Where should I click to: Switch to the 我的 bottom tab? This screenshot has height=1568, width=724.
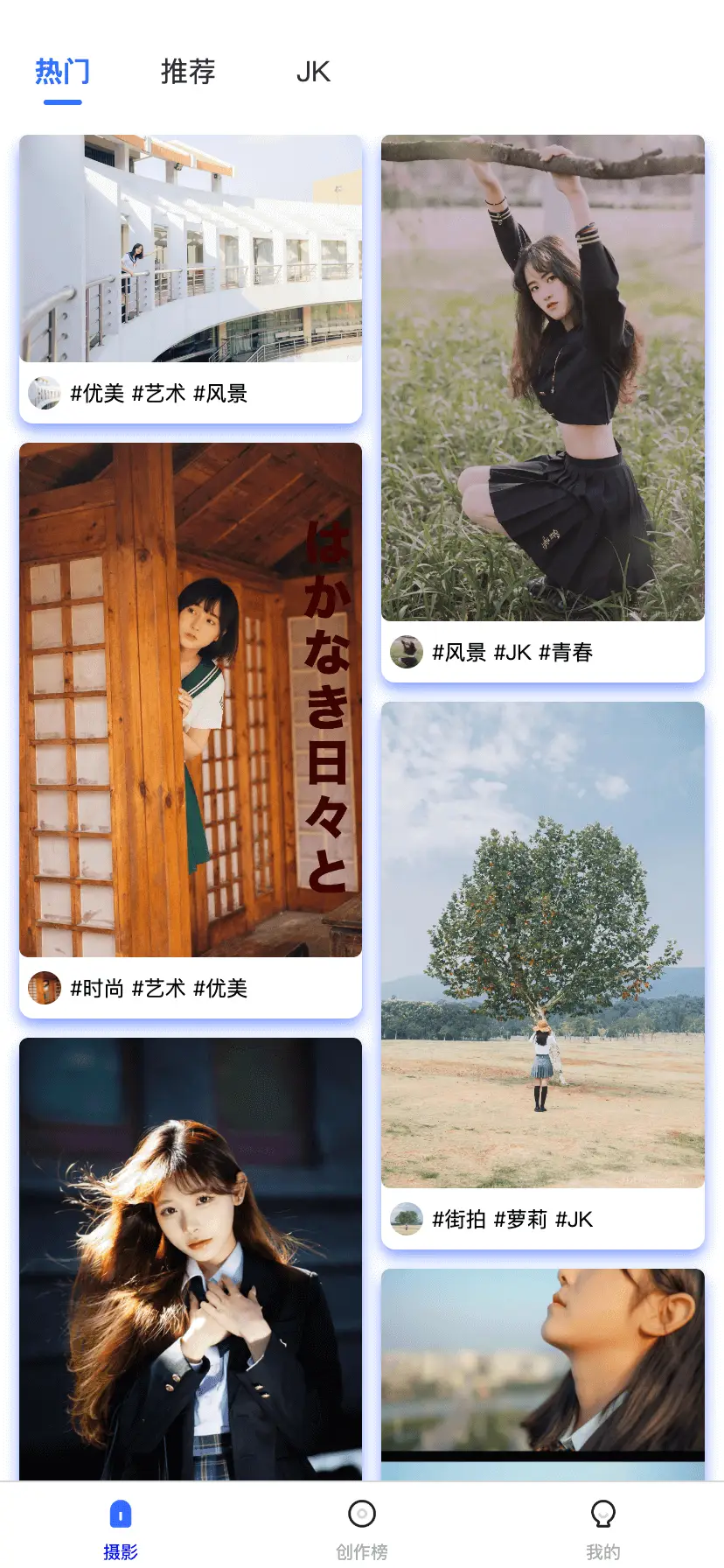pyautogui.click(x=602, y=1527)
